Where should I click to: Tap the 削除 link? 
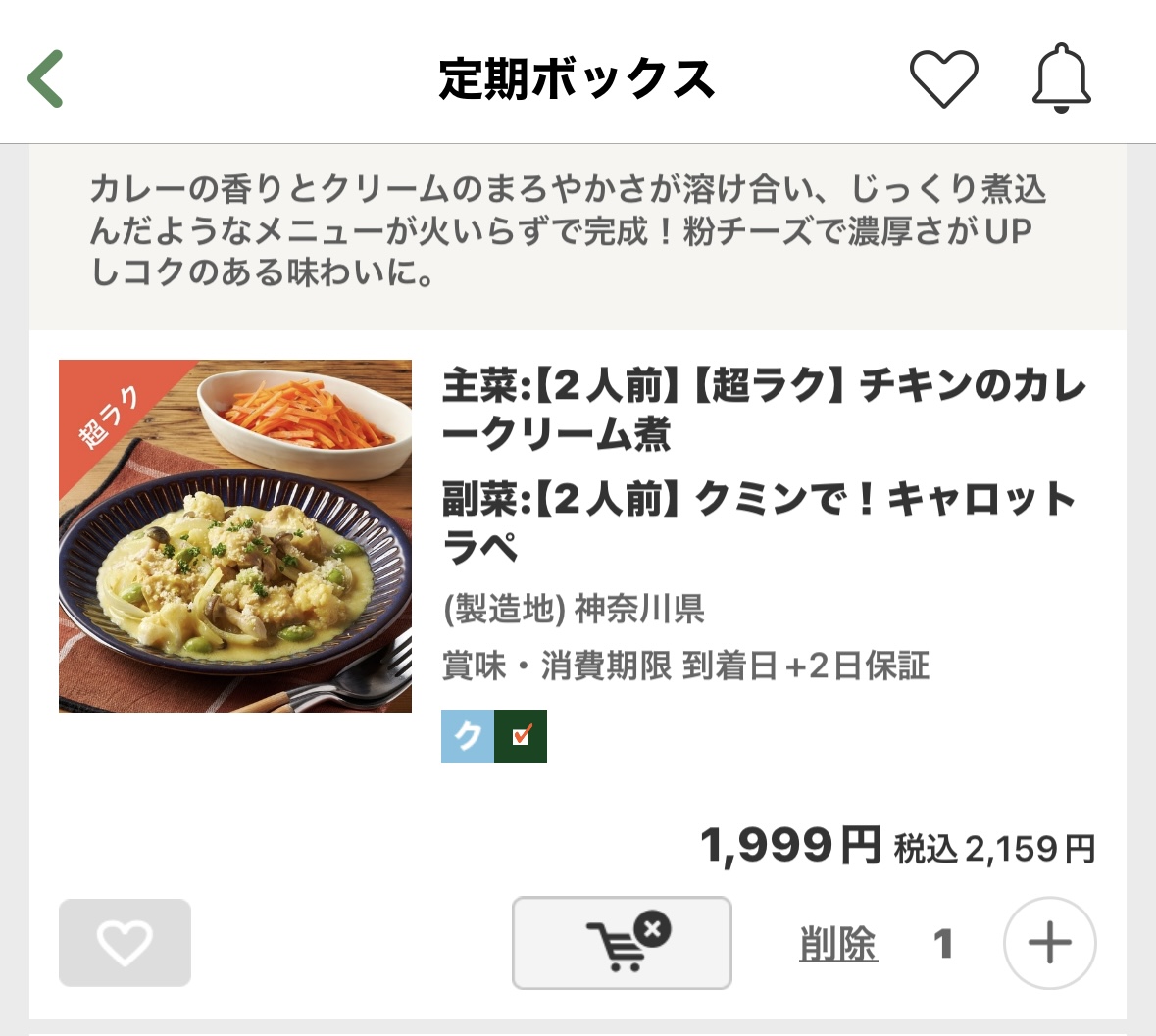click(838, 944)
